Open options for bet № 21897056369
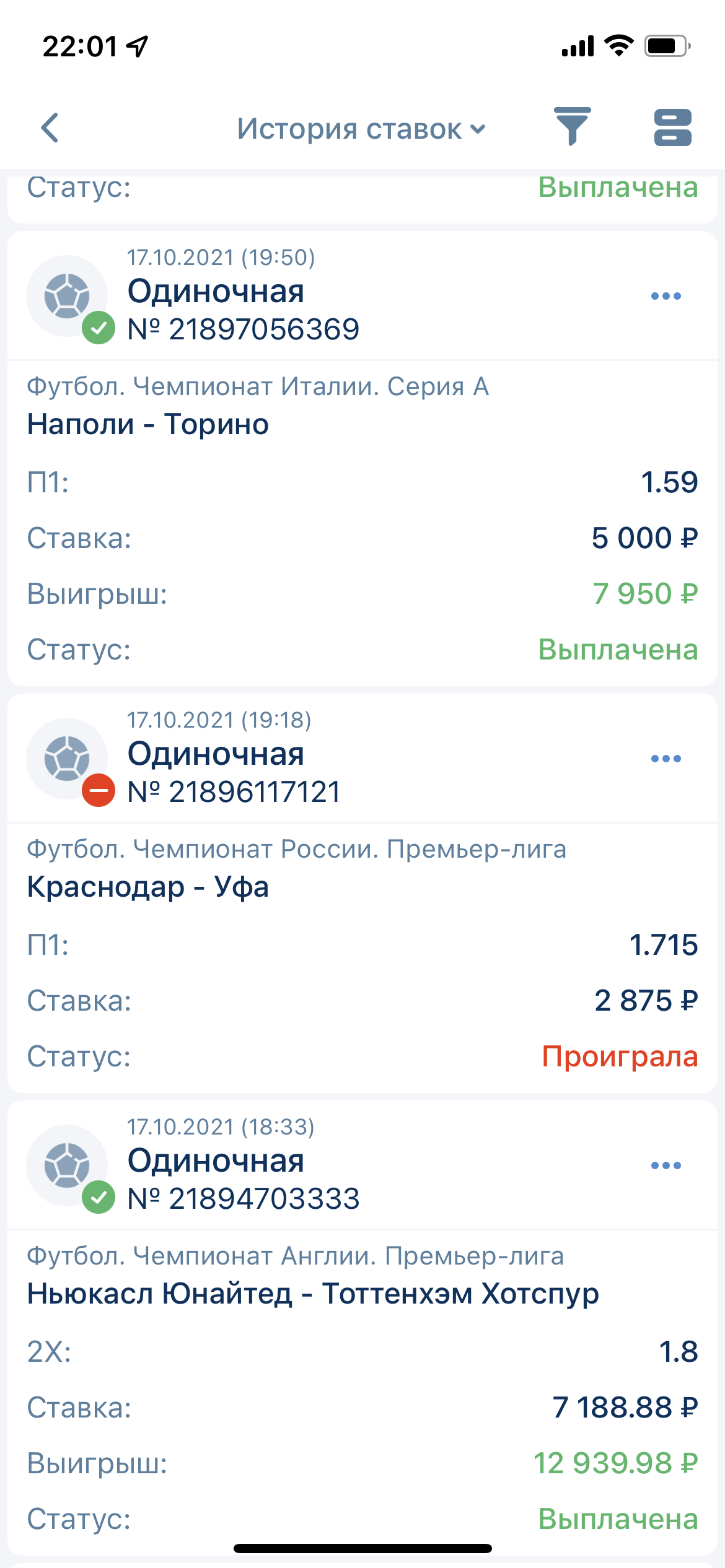This screenshot has height=1568, width=725. (666, 297)
